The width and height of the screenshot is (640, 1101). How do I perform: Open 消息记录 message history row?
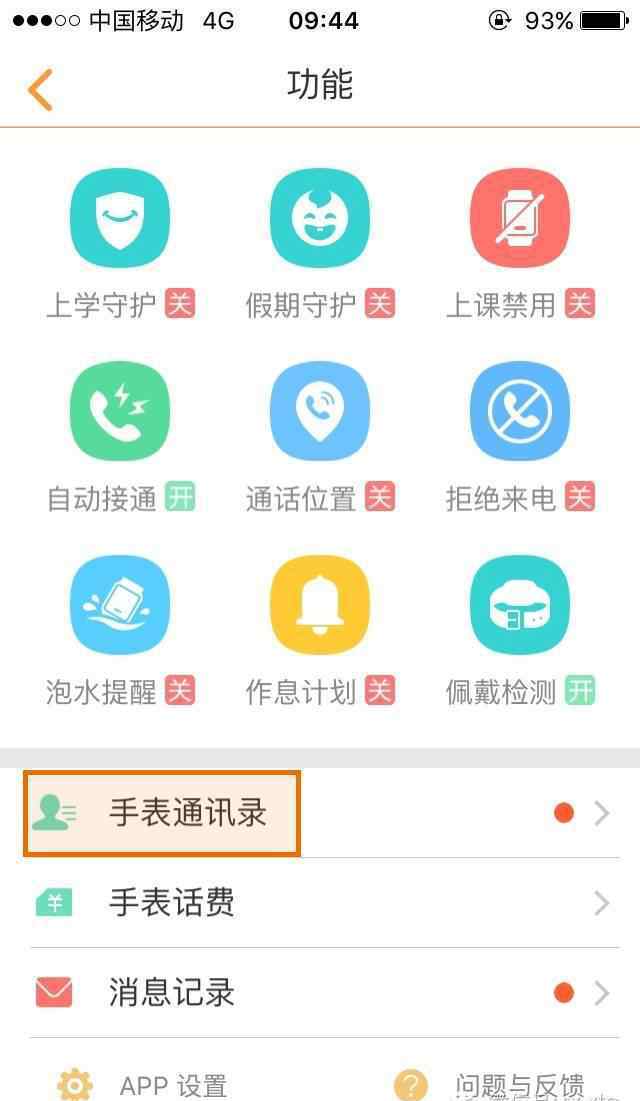[x=320, y=993]
